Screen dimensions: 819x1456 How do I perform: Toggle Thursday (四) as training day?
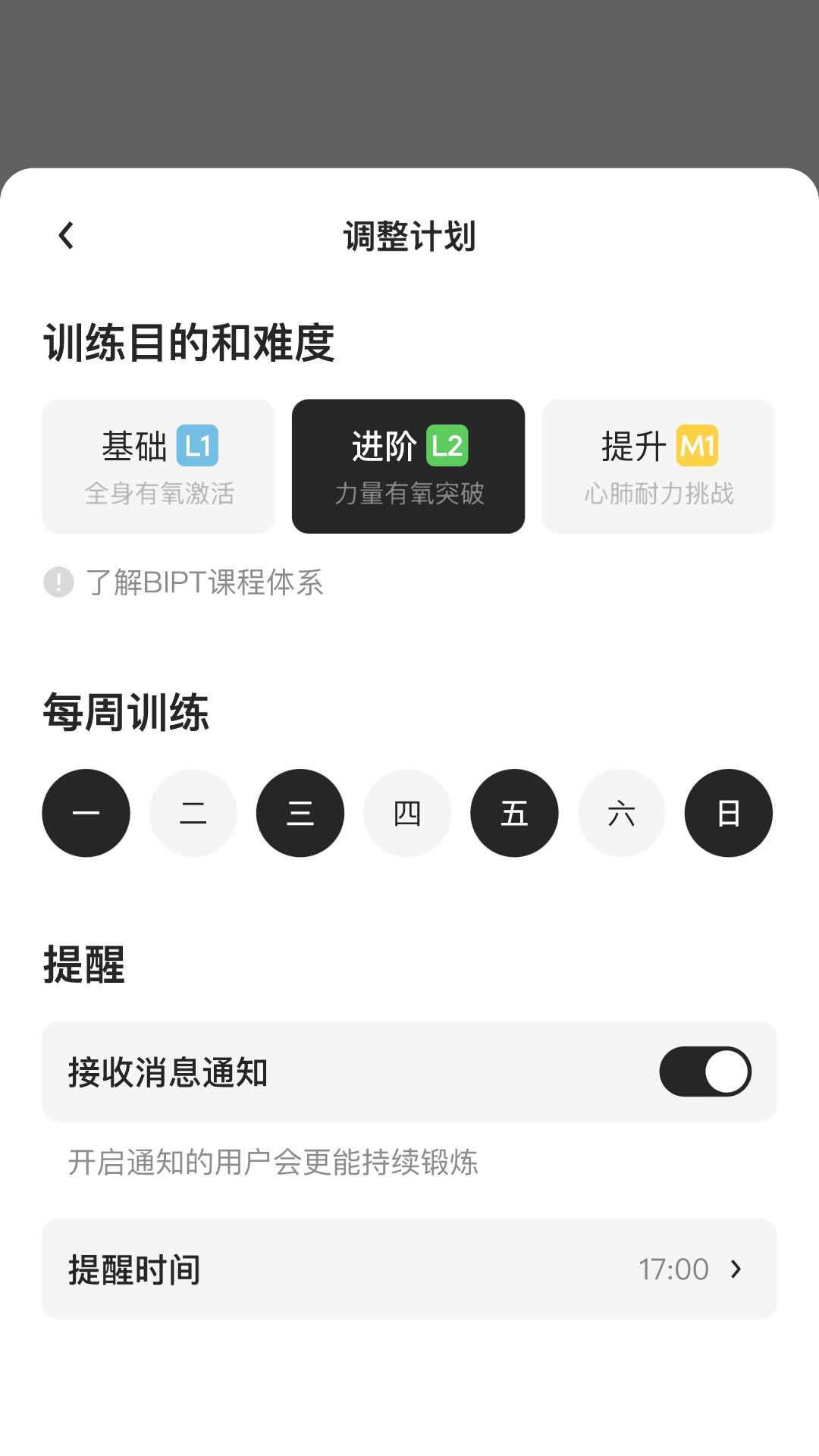coord(407,812)
